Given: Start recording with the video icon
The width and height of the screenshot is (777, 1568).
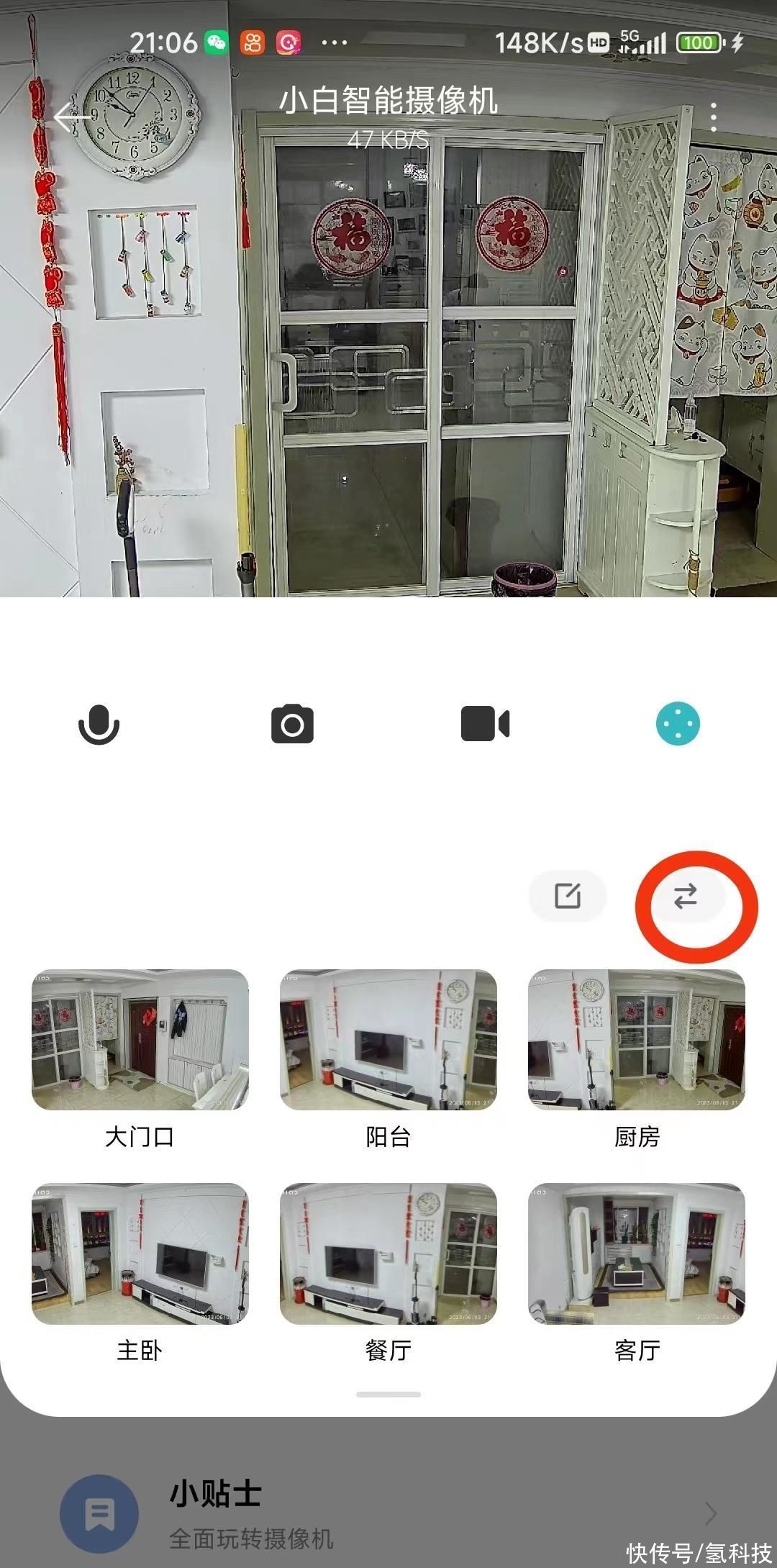Looking at the screenshot, I should tap(485, 724).
